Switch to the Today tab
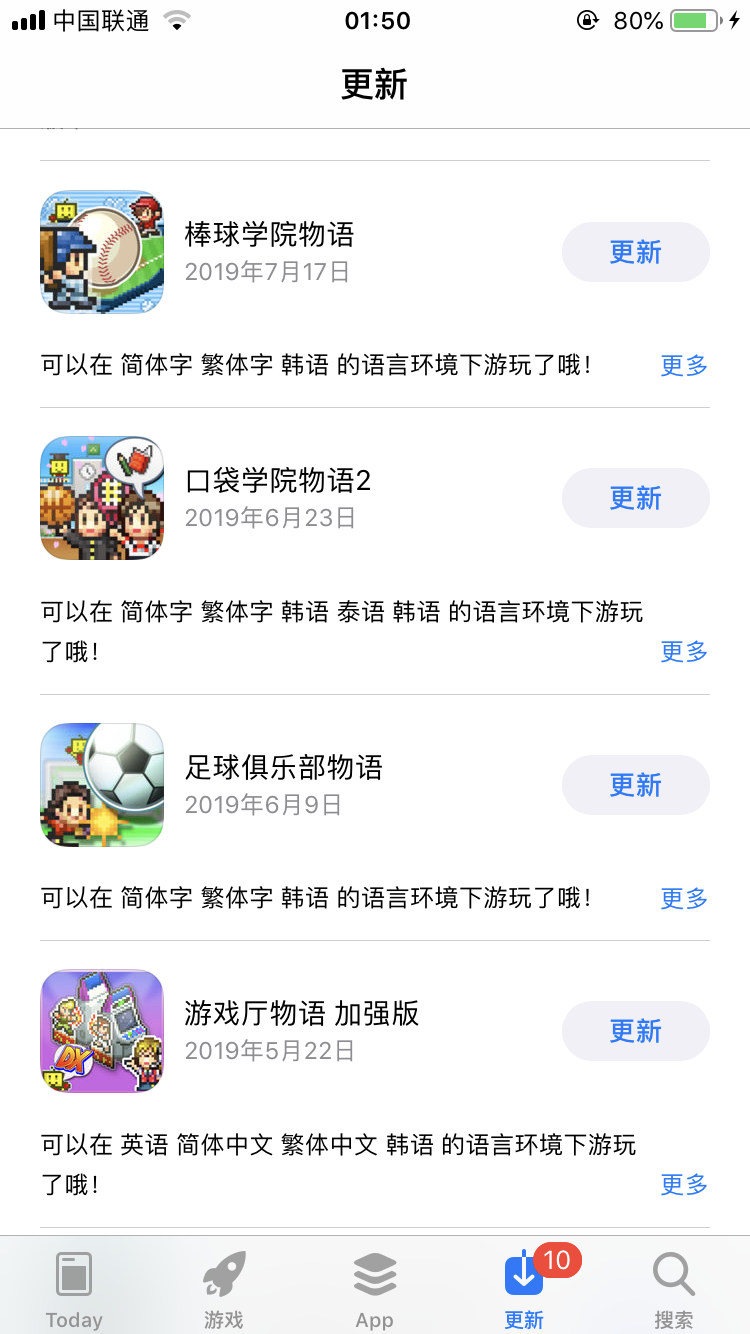The height and width of the screenshot is (1334, 750). coord(74,1290)
